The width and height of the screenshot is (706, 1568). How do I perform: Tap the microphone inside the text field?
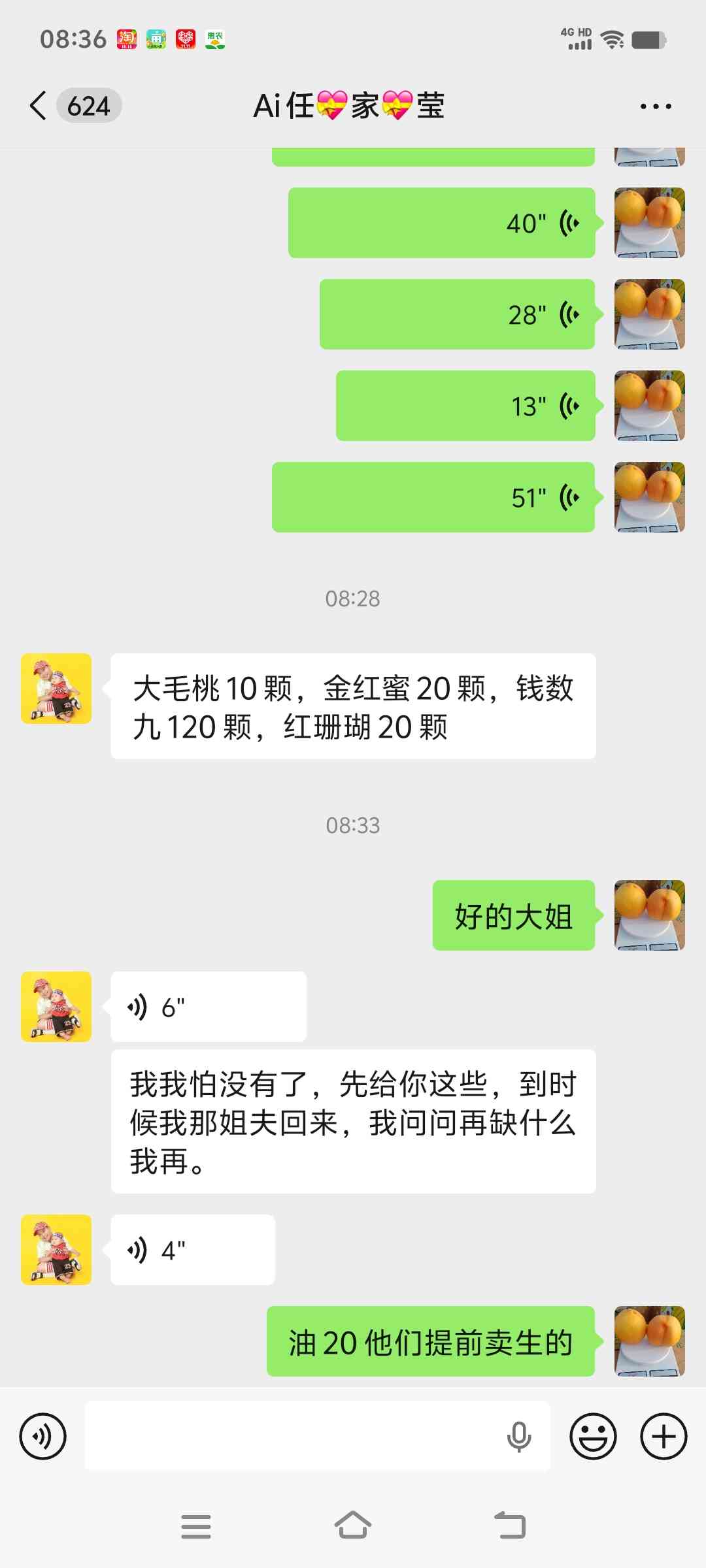(x=519, y=1436)
